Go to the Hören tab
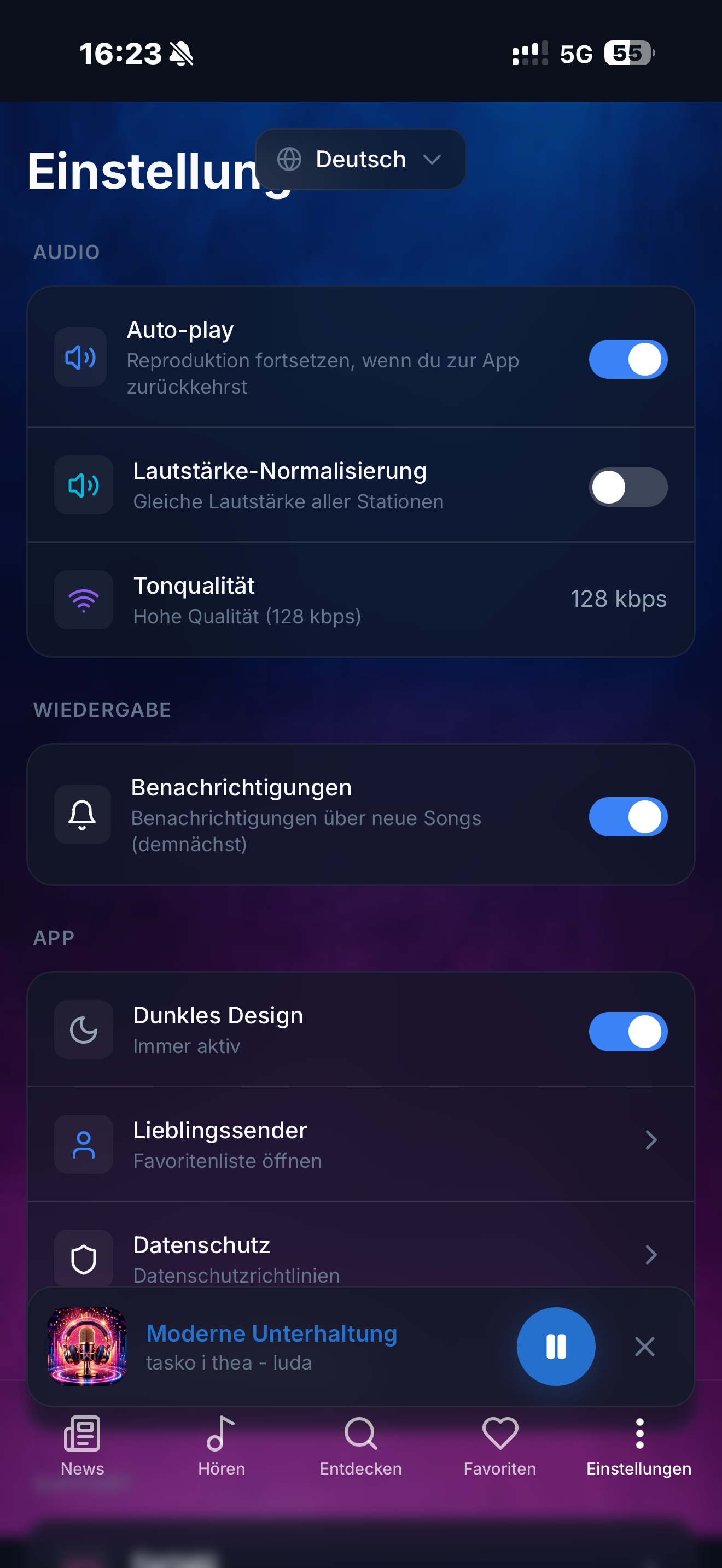The width and height of the screenshot is (722, 1568). tap(222, 1446)
